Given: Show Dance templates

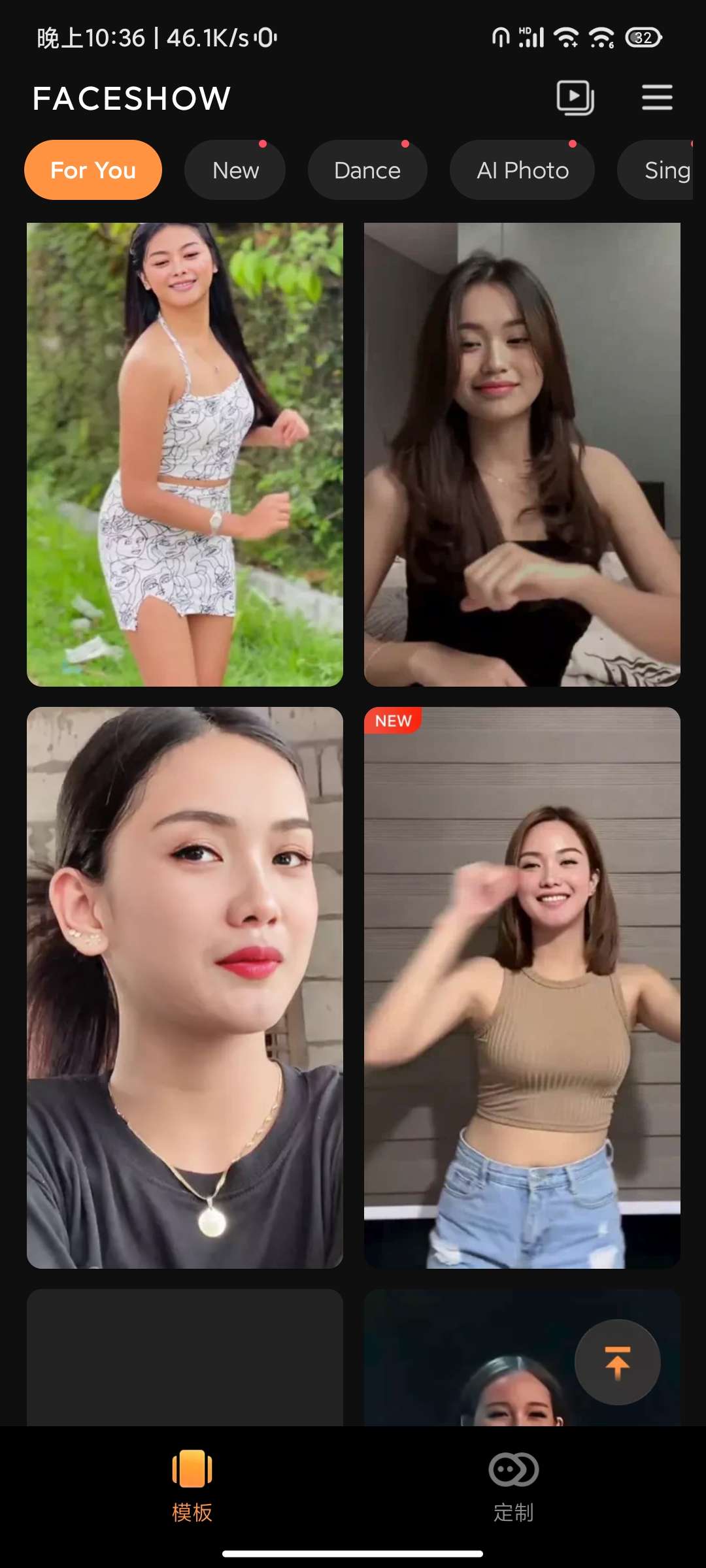Looking at the screenshot, I should click(x=367, y=170).
